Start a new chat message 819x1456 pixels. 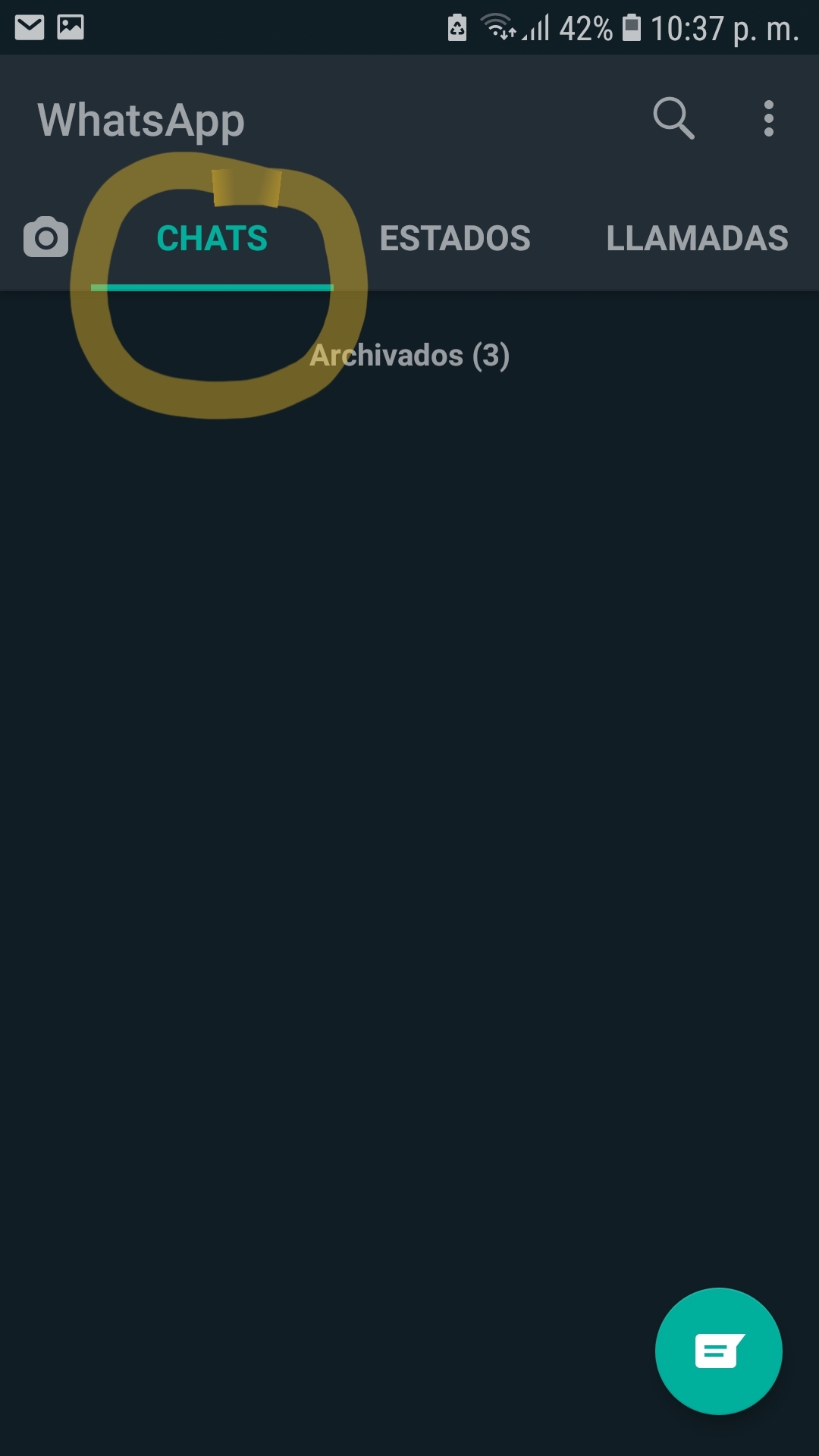[x=718, y=1351]
